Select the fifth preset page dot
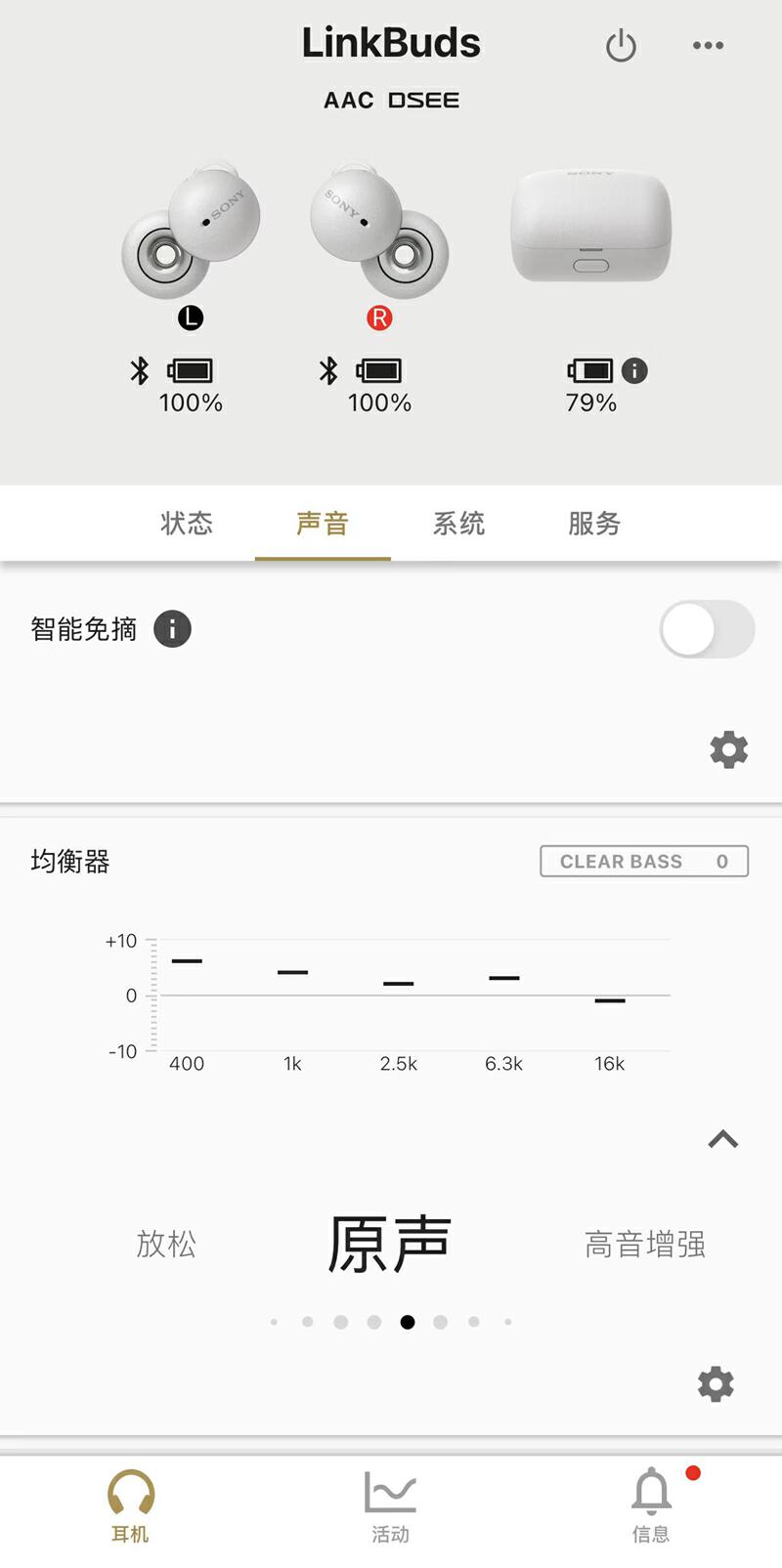The height and width of the screenshot is (1568, 782). pos(408,1321)
